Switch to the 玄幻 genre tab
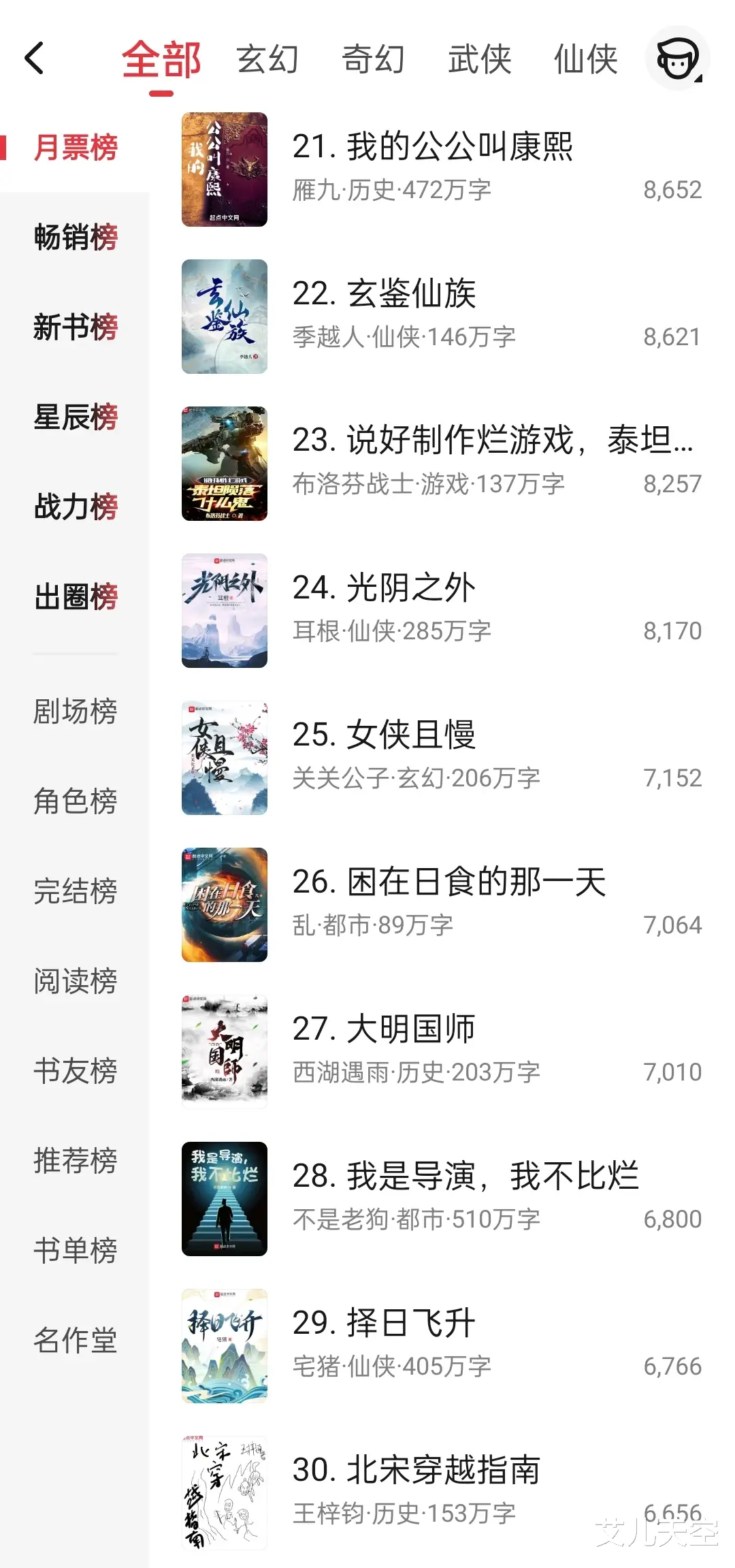Screen dimensions: 735x1568 [267, 59]
